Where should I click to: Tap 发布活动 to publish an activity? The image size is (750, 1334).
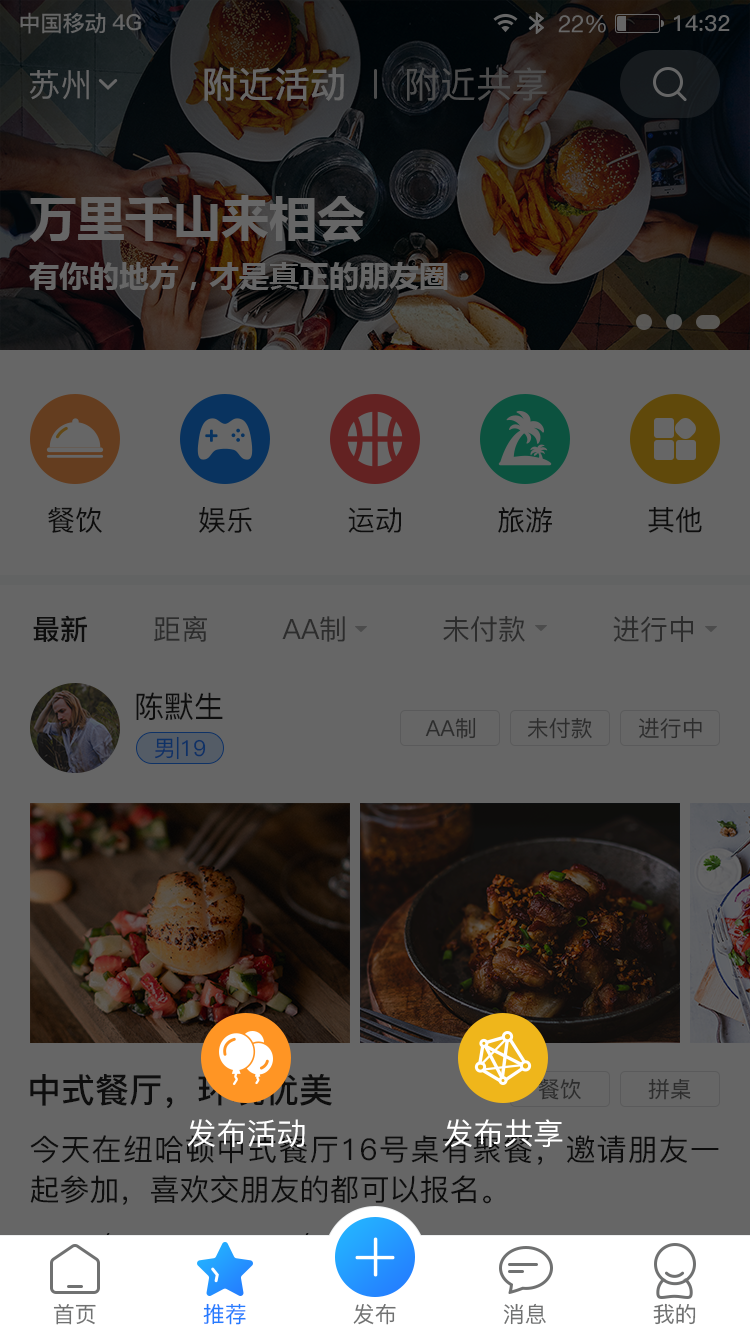pyautogui.click(x=246, y=1058)
